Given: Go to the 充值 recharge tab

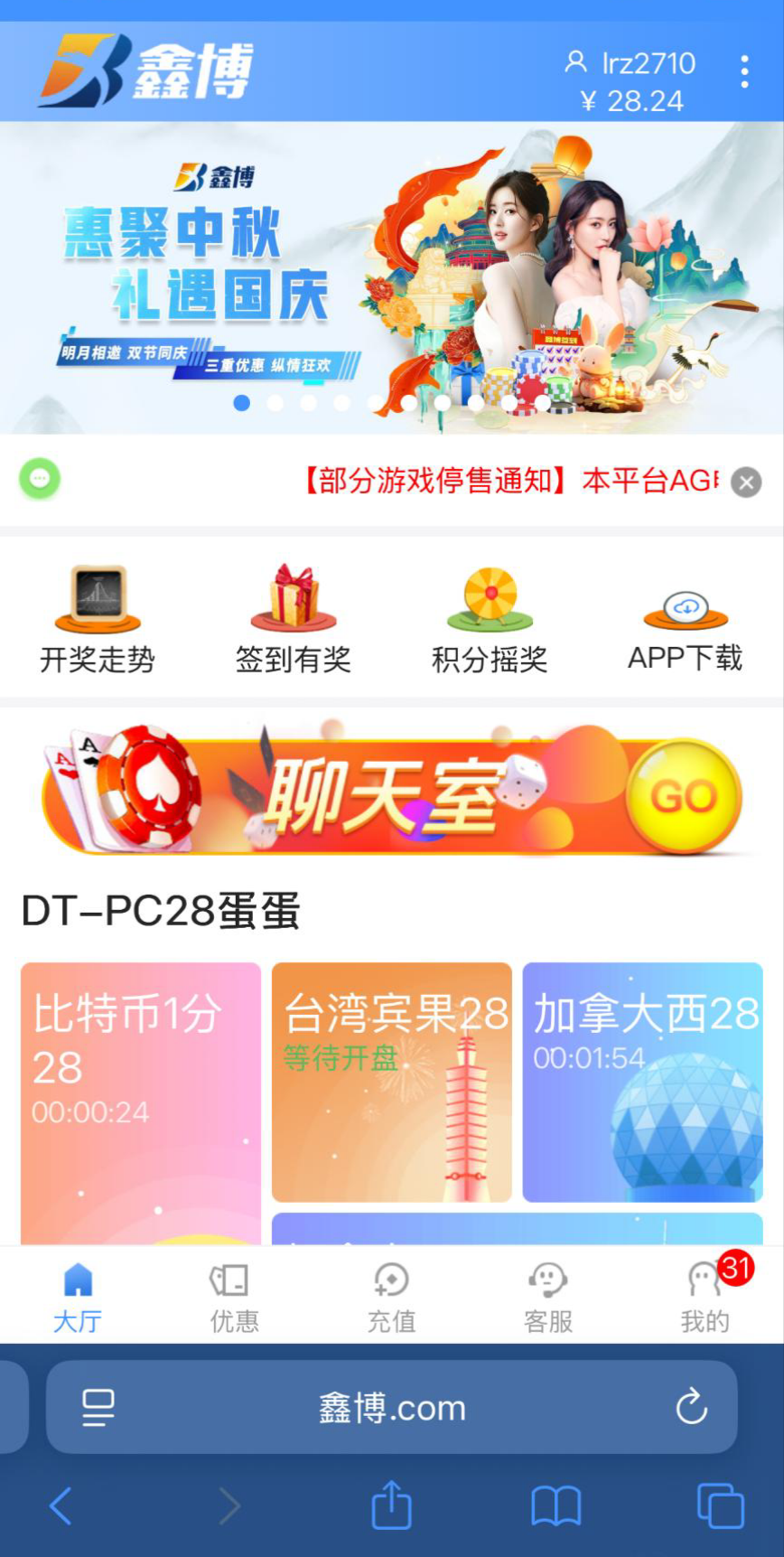Looking at the screenshot, I should [x=391, y=1298].
